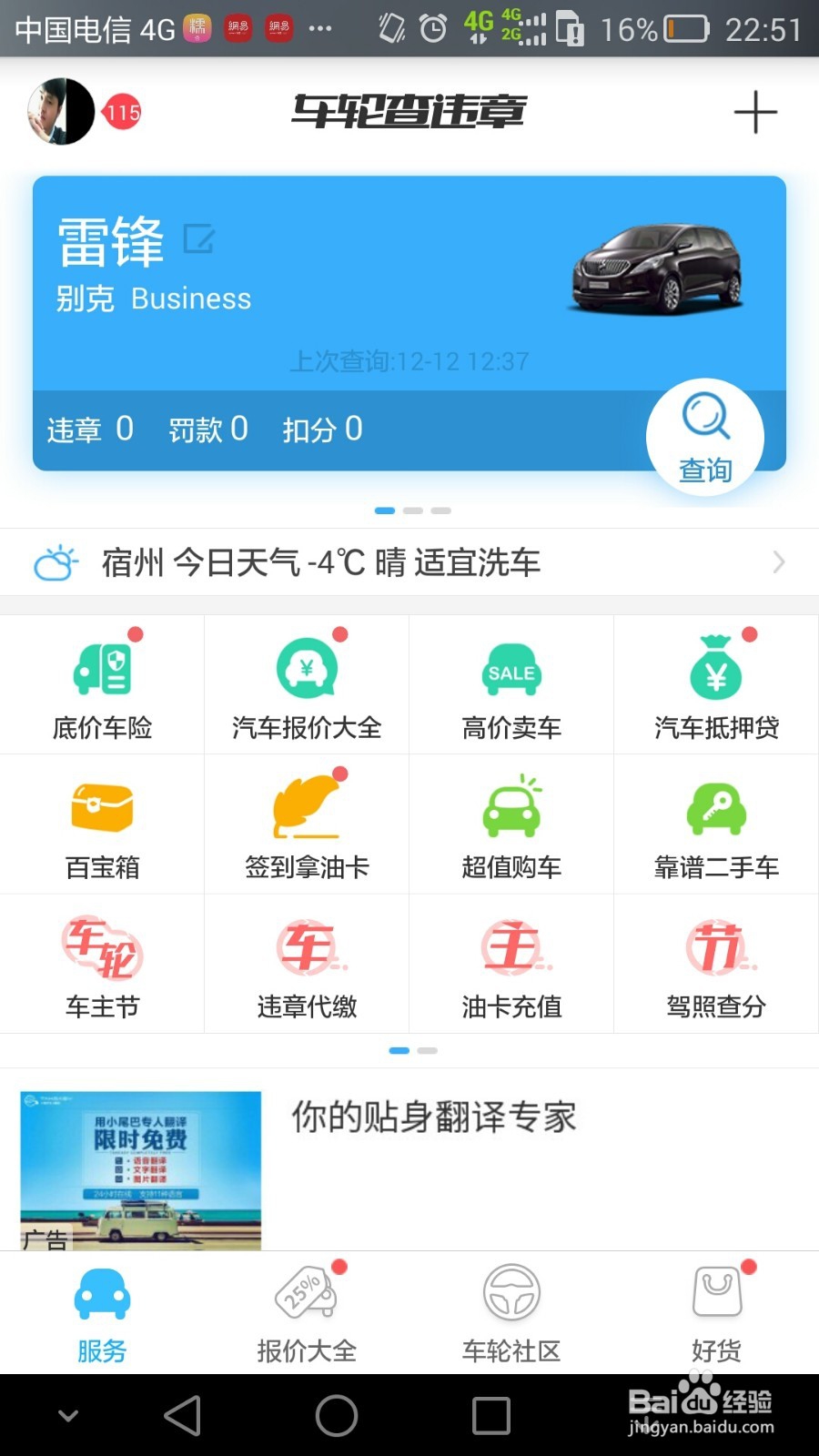Screen dimensions: 819x1456
Task: Tap the 车主节 festival icon
Action: pyautogui.click(x=101, y=963)
